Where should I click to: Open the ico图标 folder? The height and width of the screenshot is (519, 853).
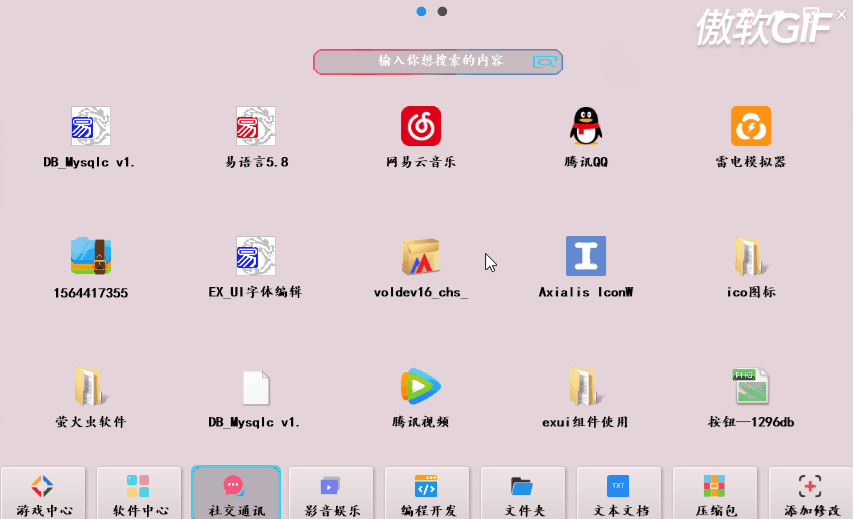click(750, 257)
